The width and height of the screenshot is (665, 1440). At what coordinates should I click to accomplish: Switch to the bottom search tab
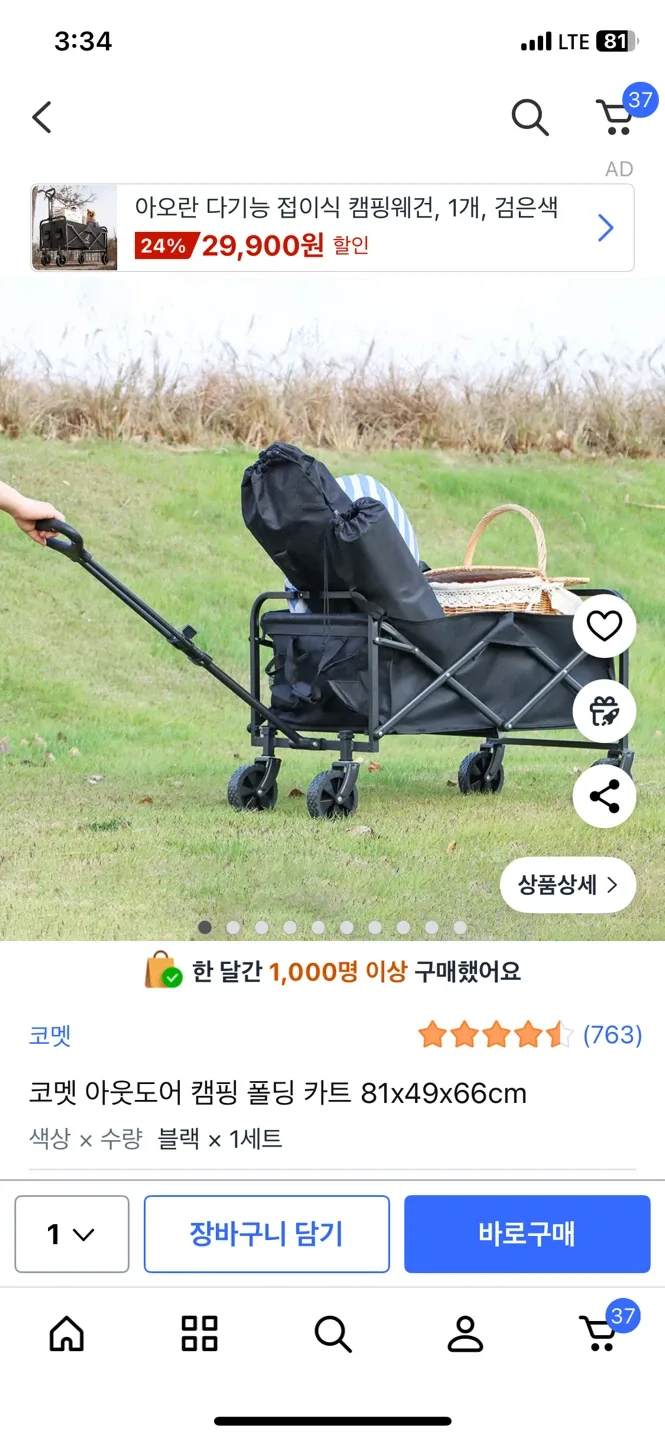point(332,1333)
